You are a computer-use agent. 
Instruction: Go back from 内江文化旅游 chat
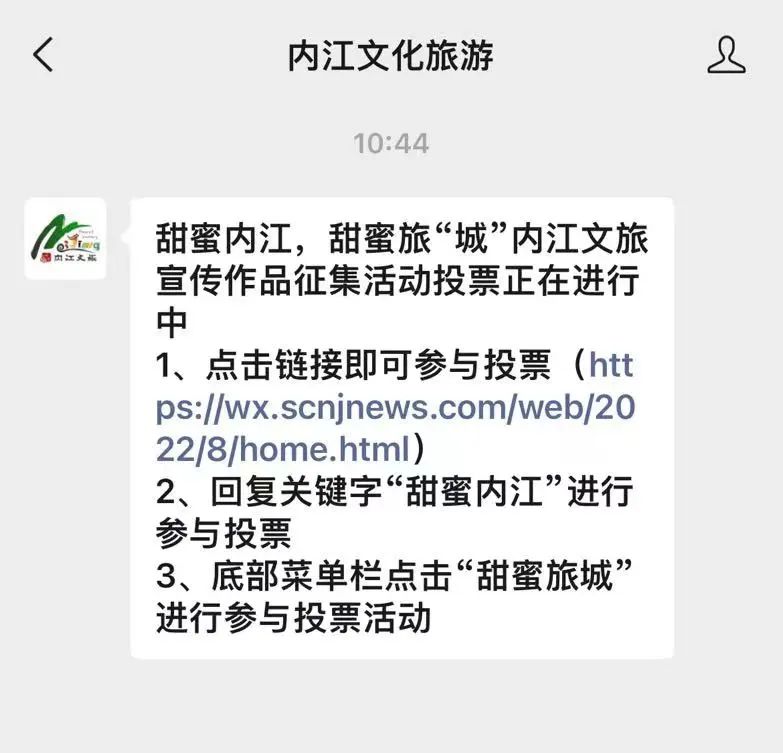coord(43,55)
